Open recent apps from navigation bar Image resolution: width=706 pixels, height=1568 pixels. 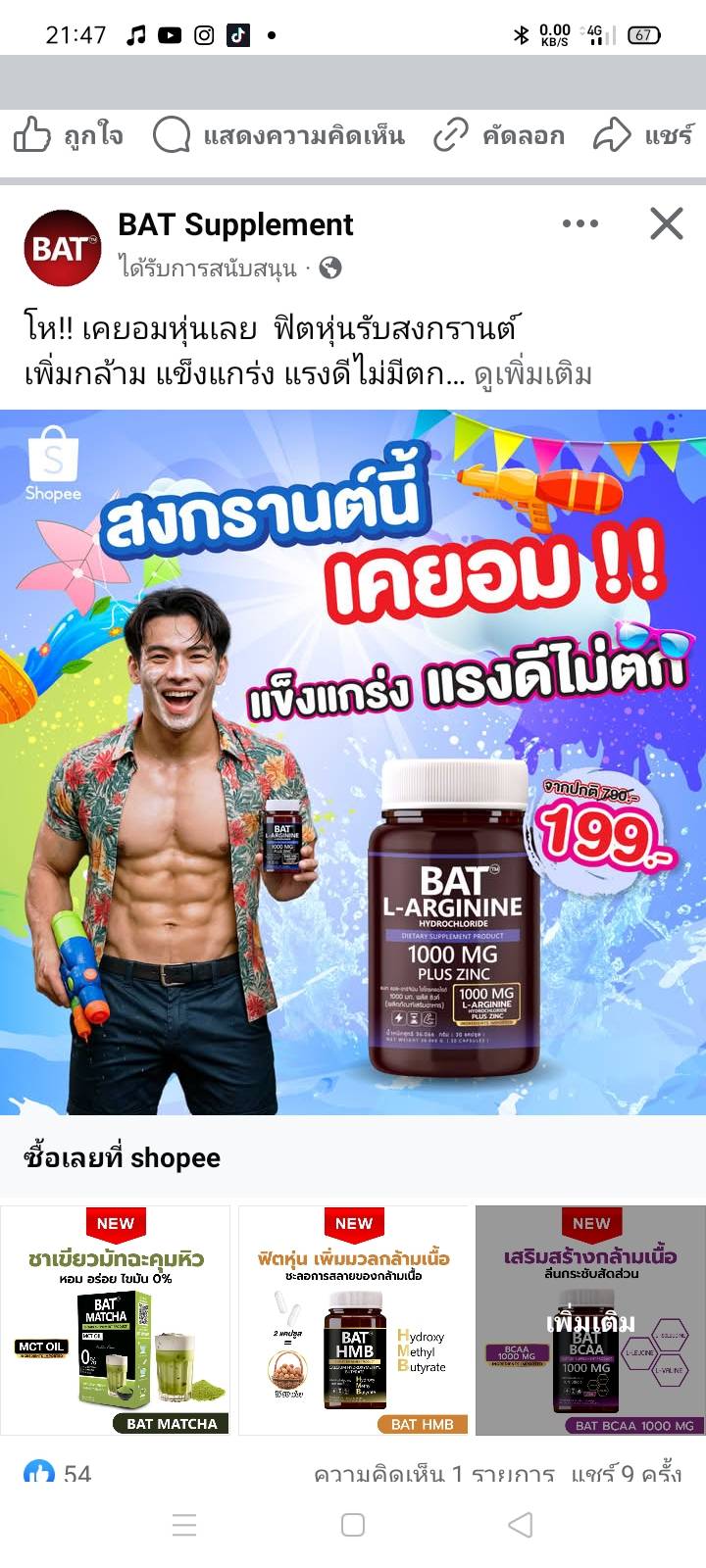click(184, 1525)
